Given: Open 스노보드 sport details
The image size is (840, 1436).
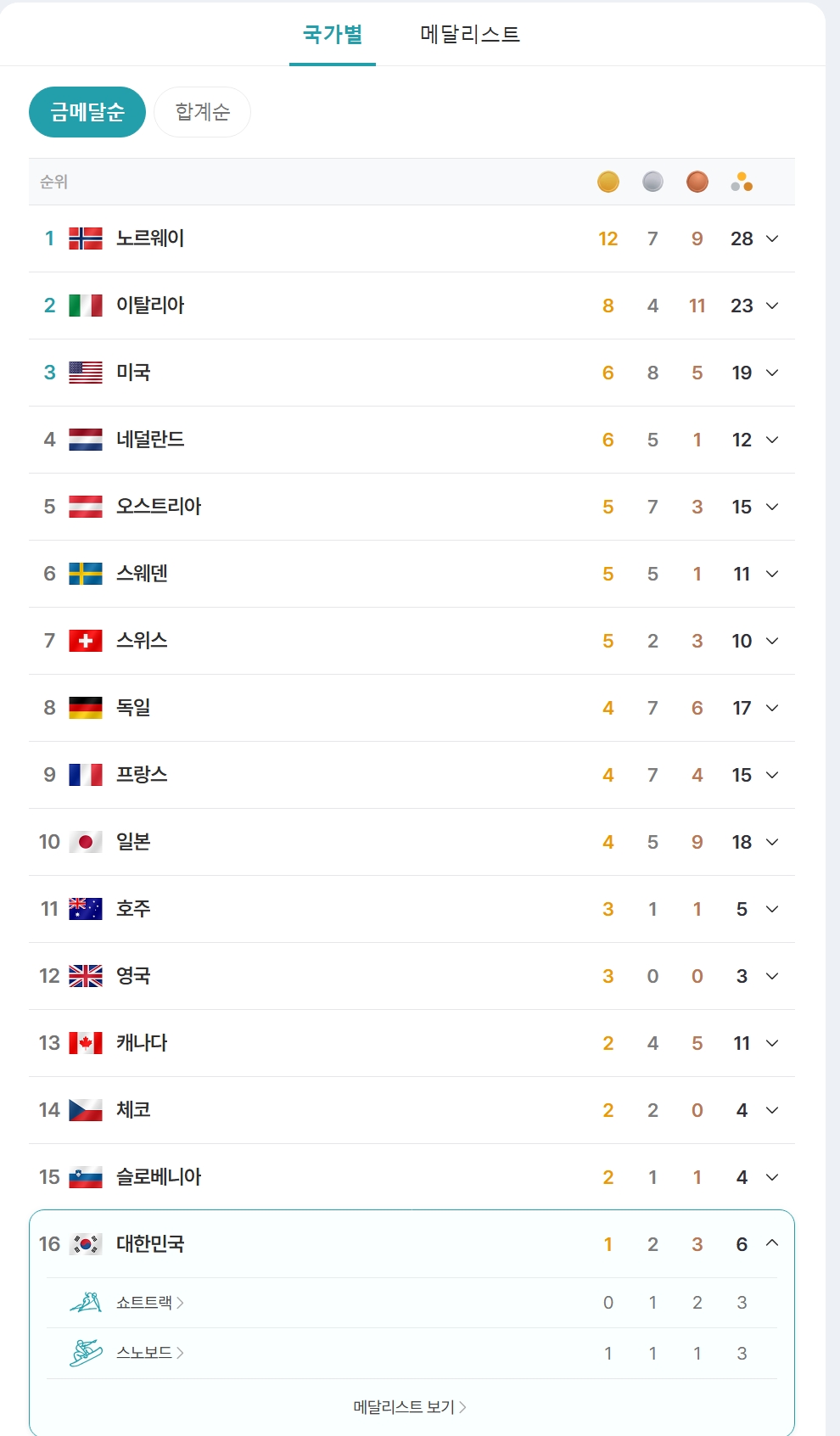Looking at the screenshot, I should pyautogui.click(x=149, y=1353).
